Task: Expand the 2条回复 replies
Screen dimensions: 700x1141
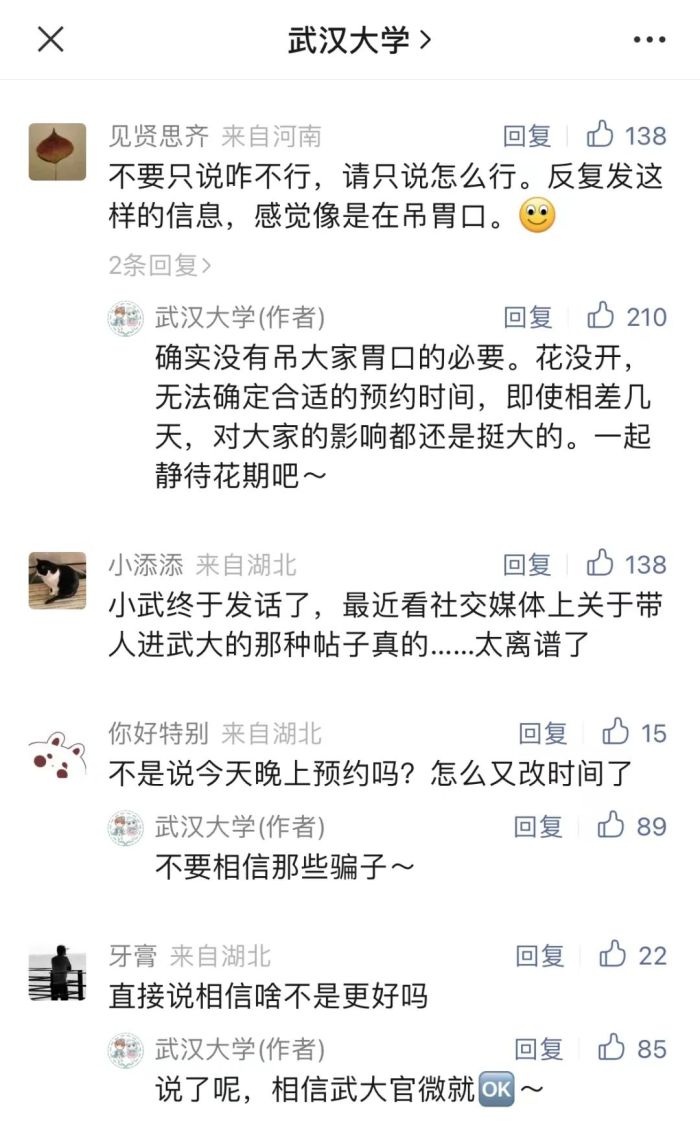Action: (160, 265)
